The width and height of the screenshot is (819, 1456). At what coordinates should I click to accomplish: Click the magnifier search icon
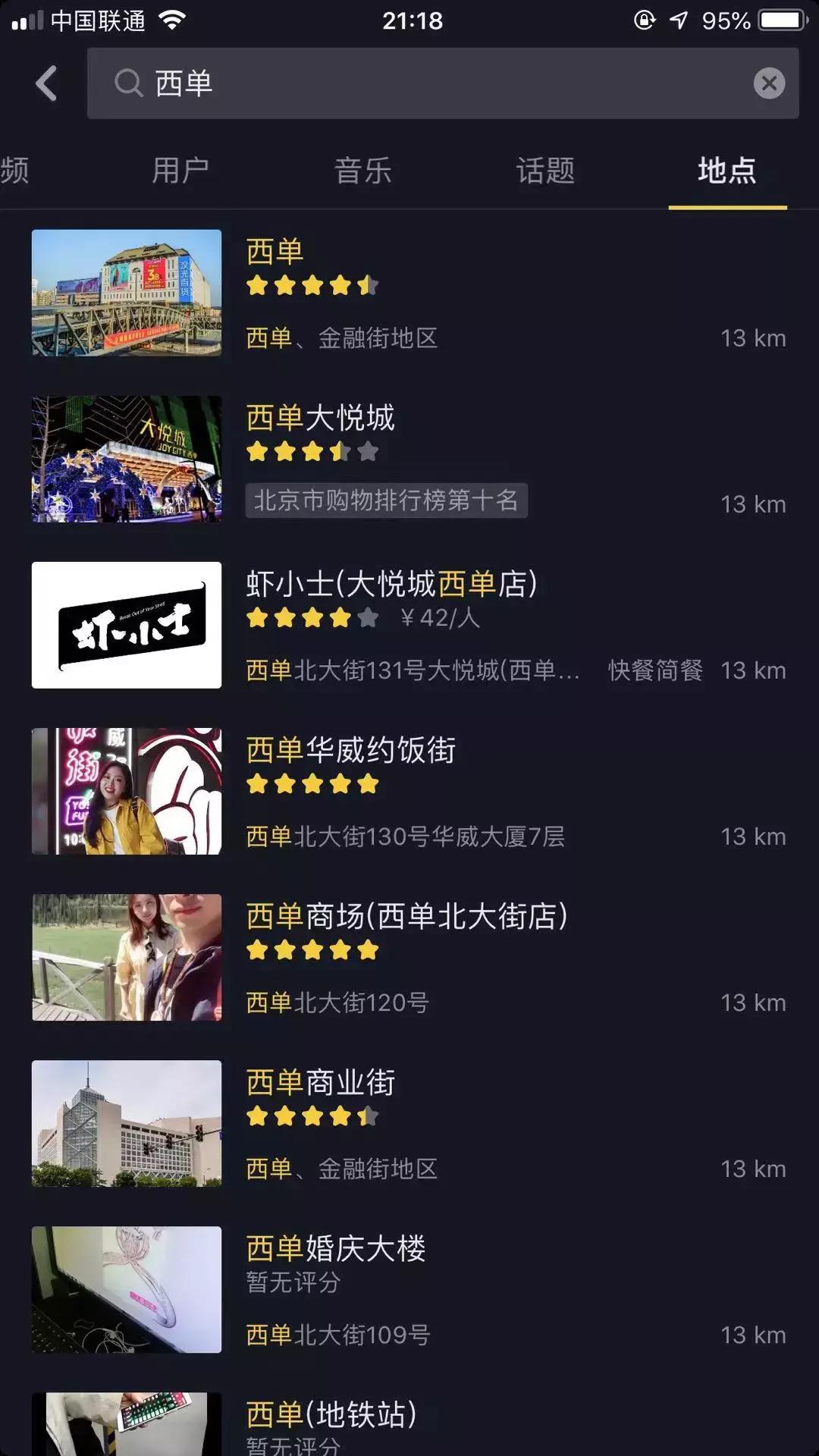point(129,83)
